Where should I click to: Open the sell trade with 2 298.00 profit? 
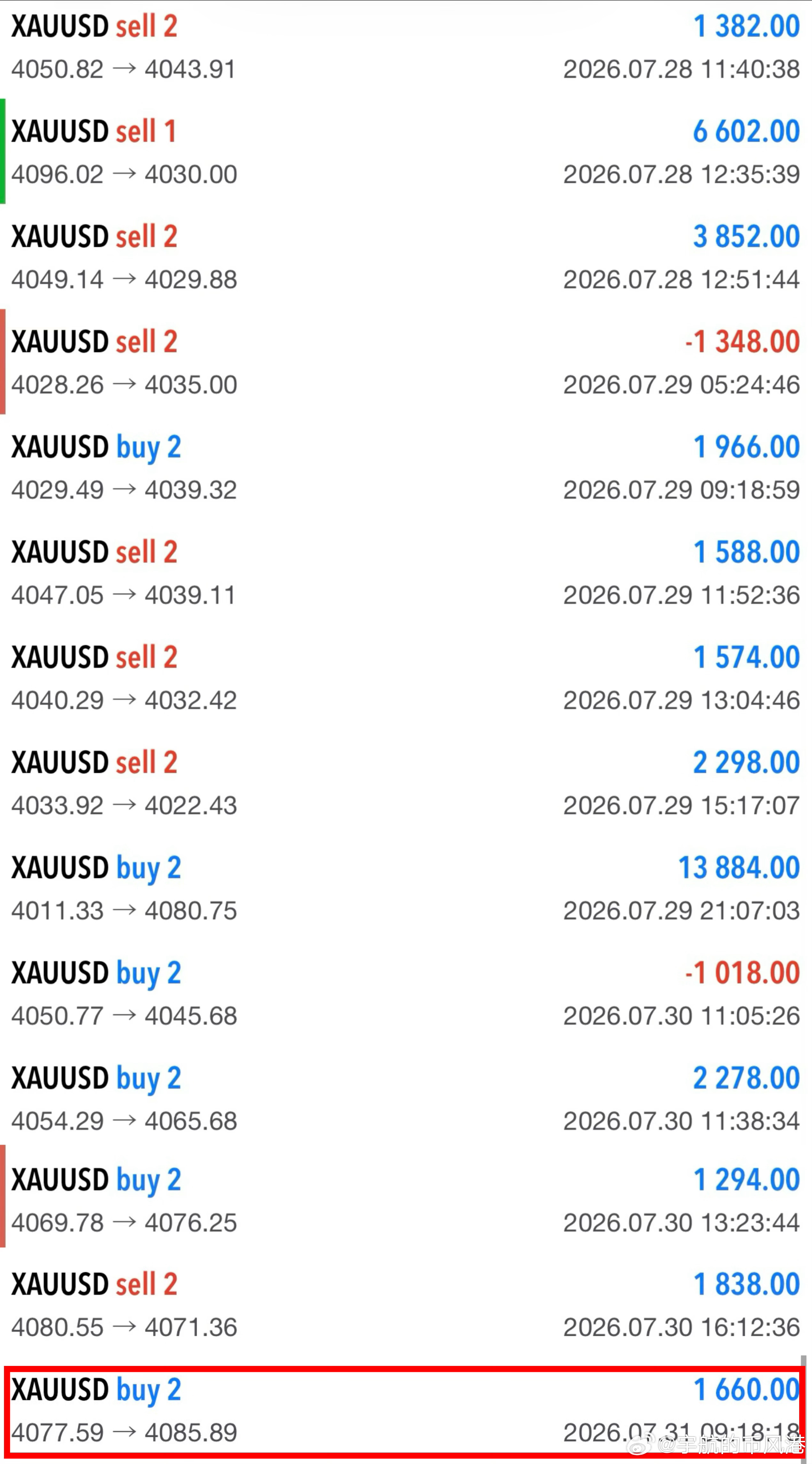406,783
